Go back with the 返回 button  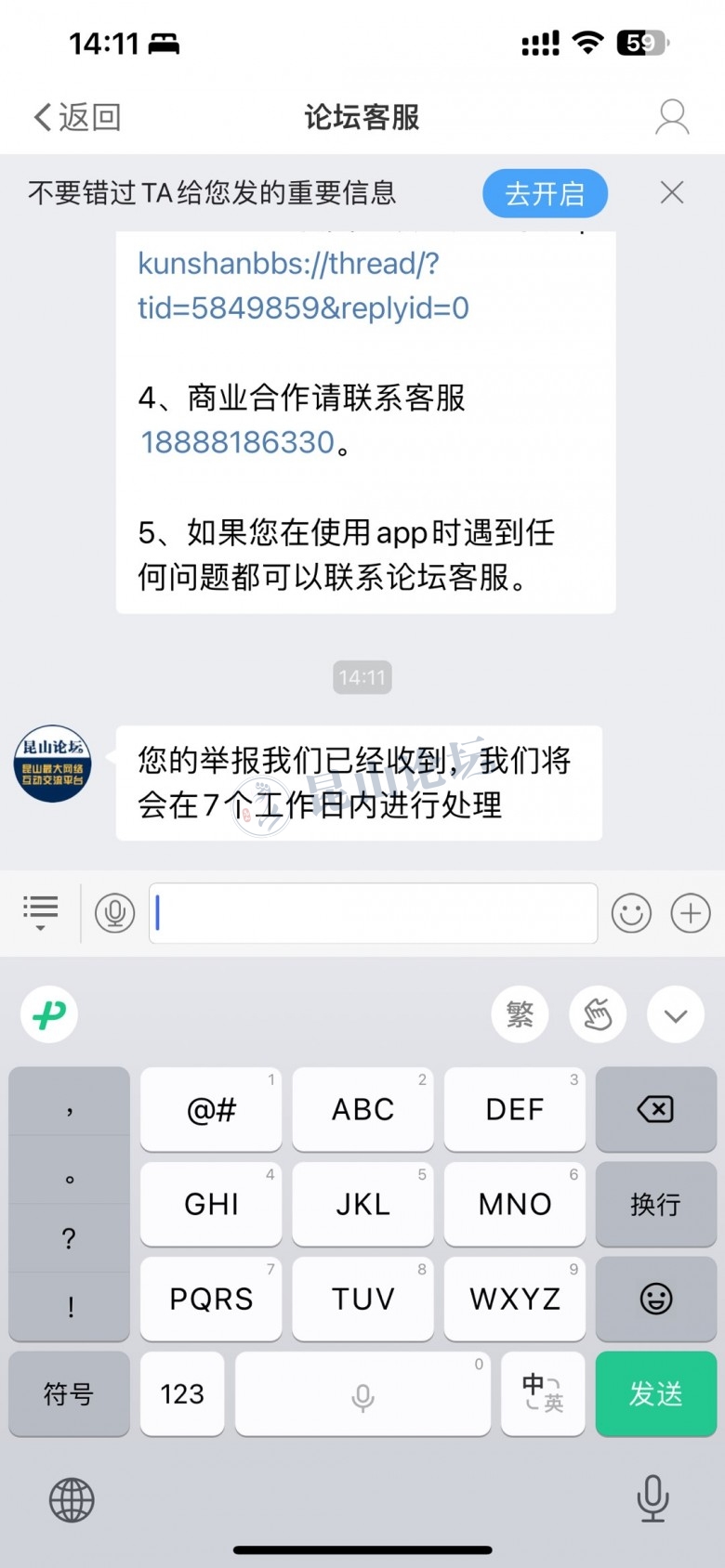click(78, 117)
